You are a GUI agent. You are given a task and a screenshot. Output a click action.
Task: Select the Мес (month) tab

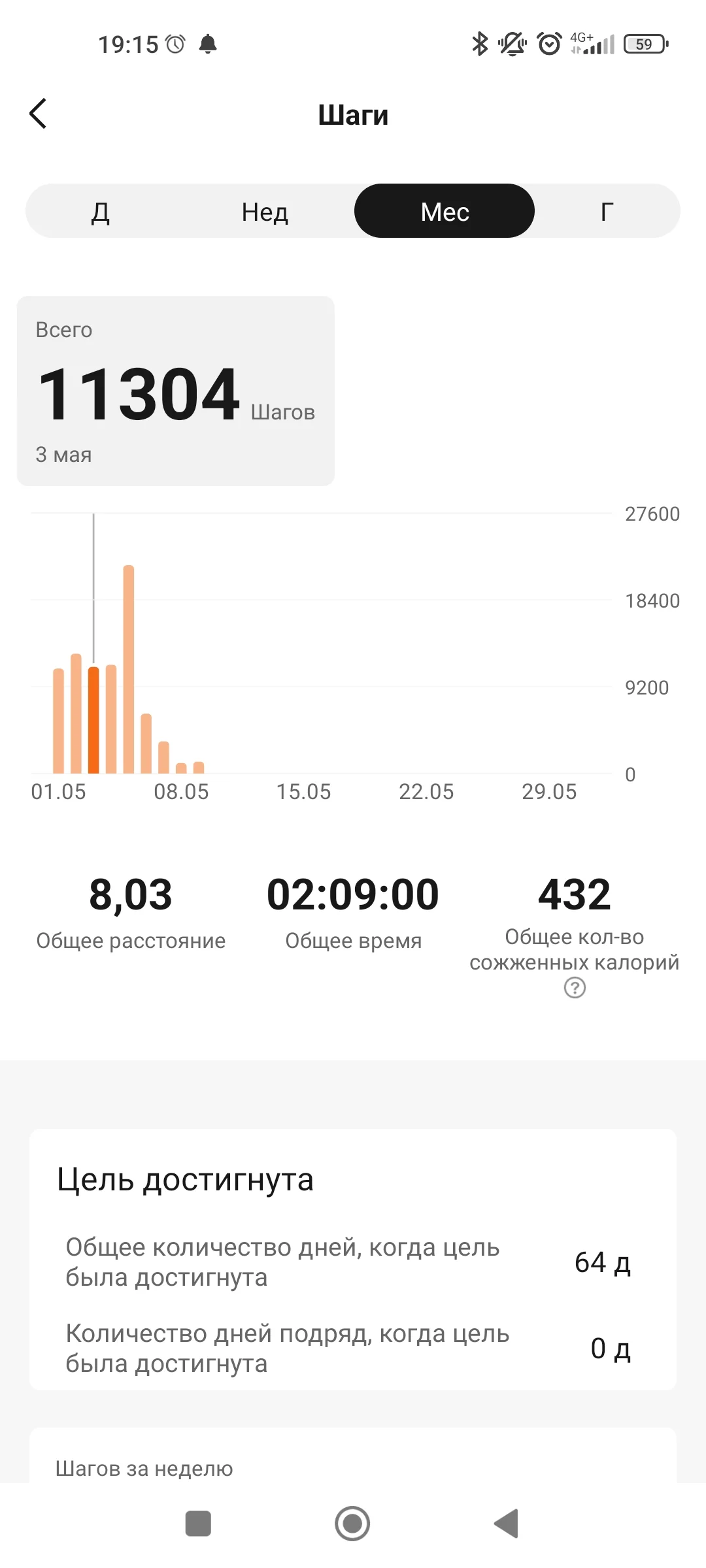pos(445,211)
